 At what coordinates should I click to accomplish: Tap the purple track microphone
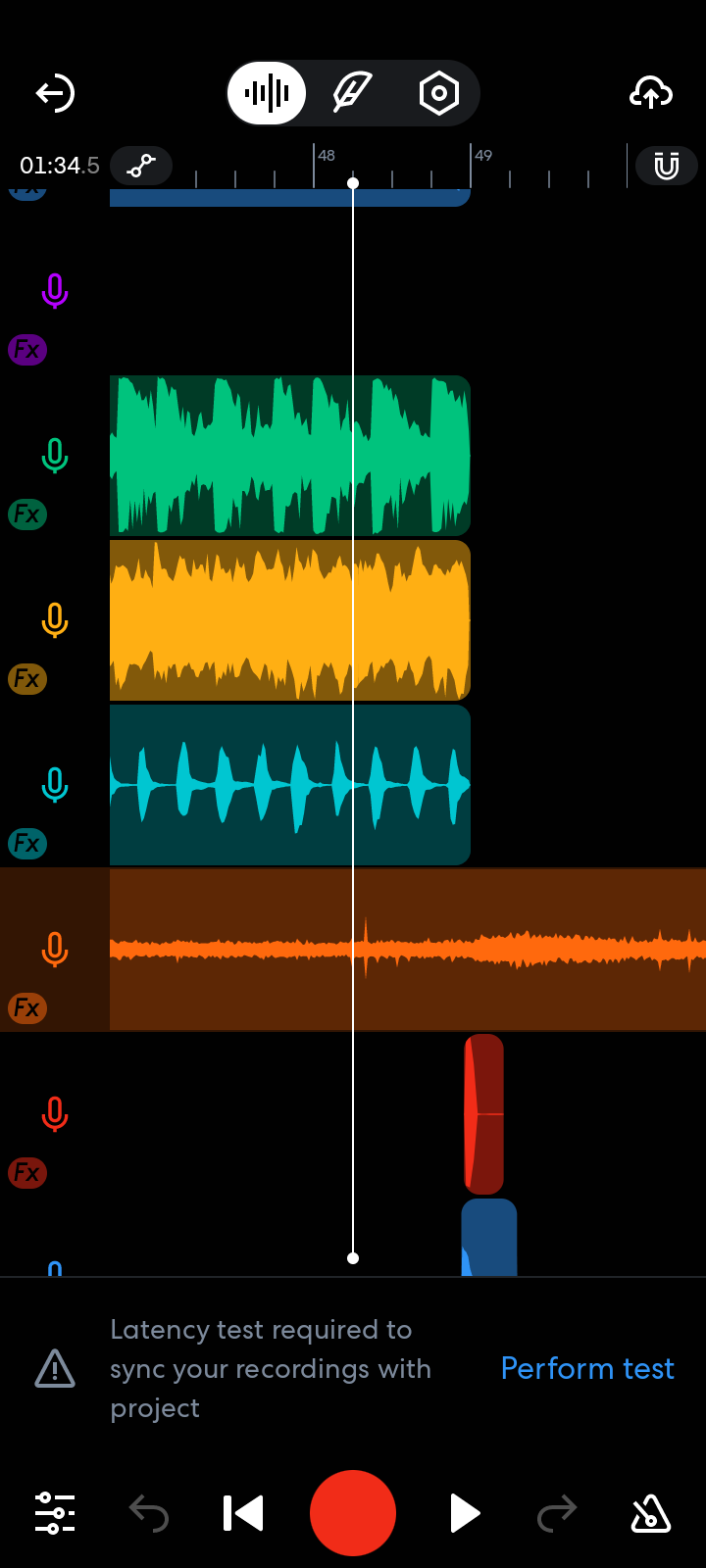coord(55,291)
